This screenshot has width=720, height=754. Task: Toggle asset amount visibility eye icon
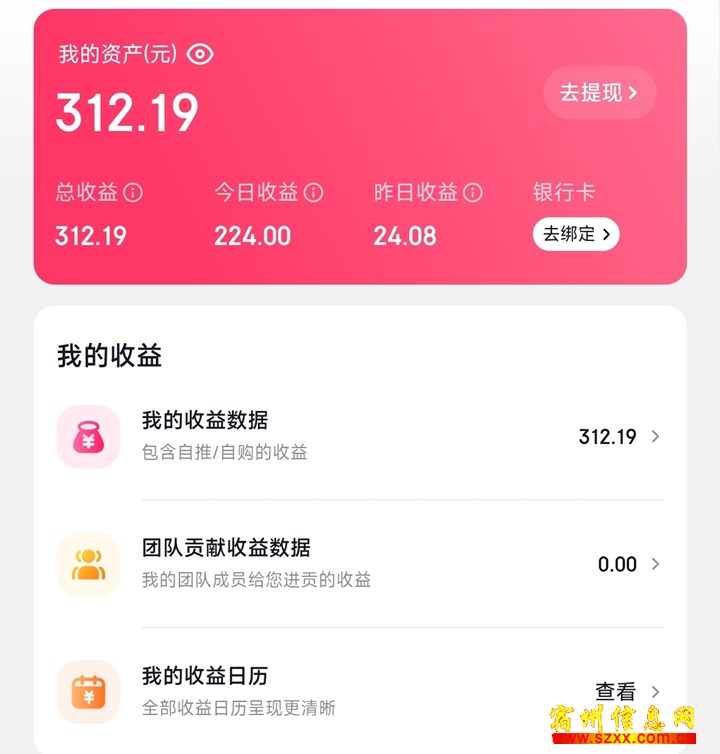pos(200,54)
